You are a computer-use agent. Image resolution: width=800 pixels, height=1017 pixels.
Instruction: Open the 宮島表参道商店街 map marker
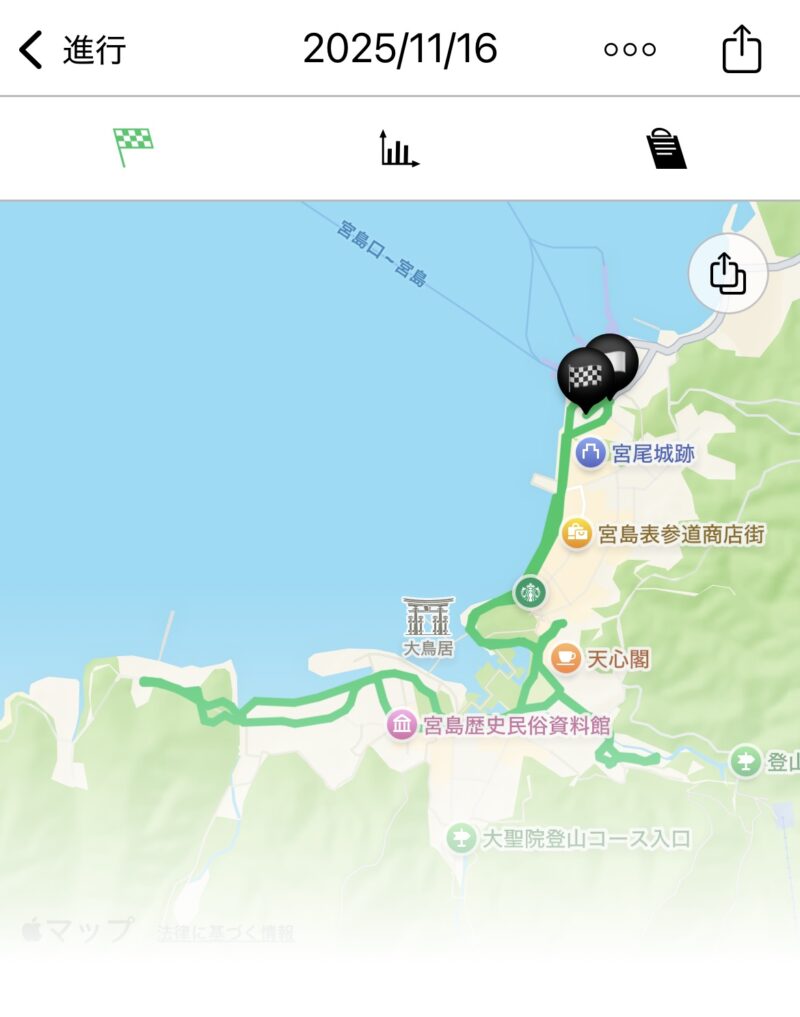(577, 533)
